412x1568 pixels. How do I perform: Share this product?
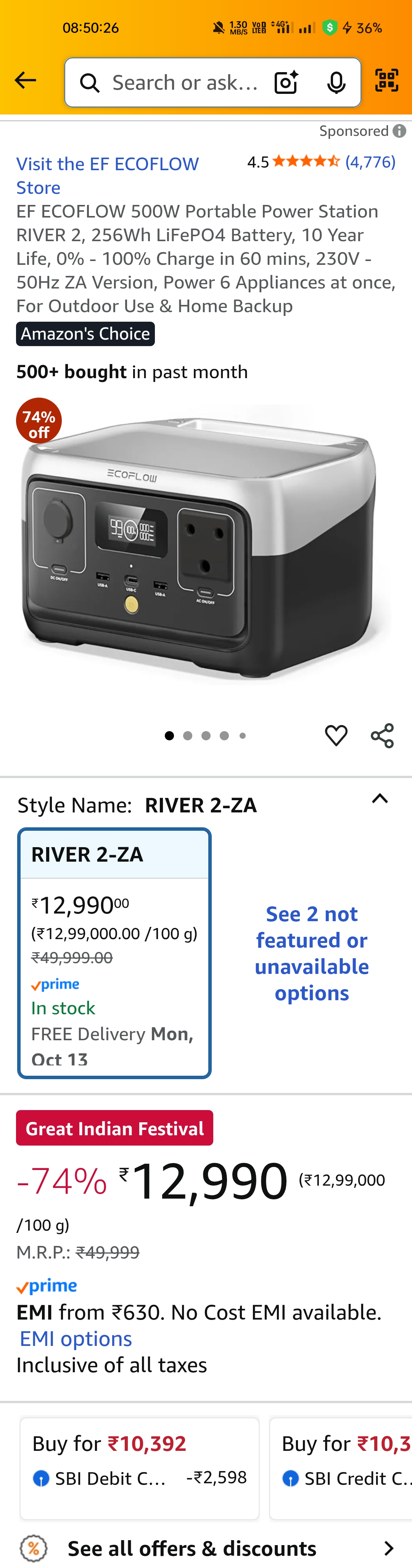[382, 735]
